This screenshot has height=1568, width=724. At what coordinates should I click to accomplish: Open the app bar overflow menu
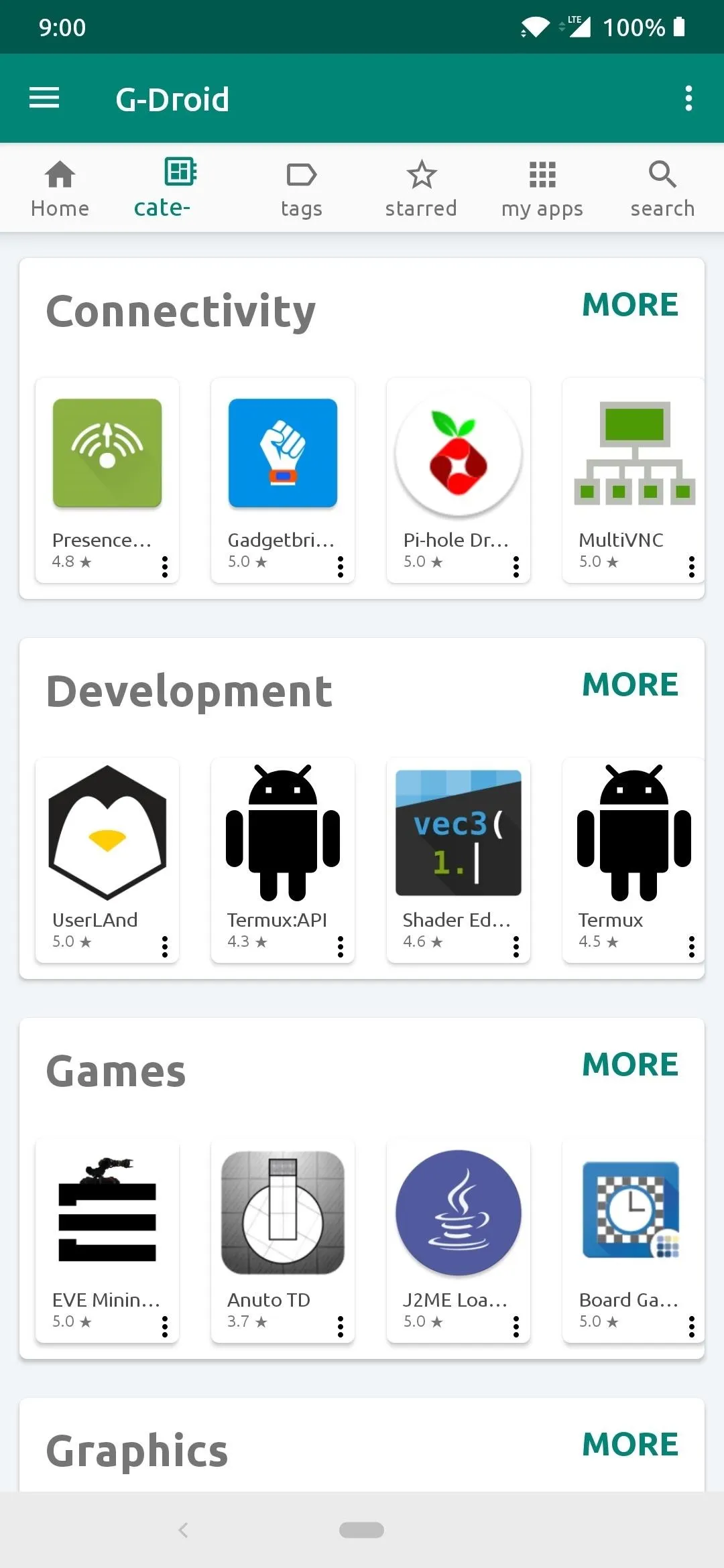coord(688,99)
